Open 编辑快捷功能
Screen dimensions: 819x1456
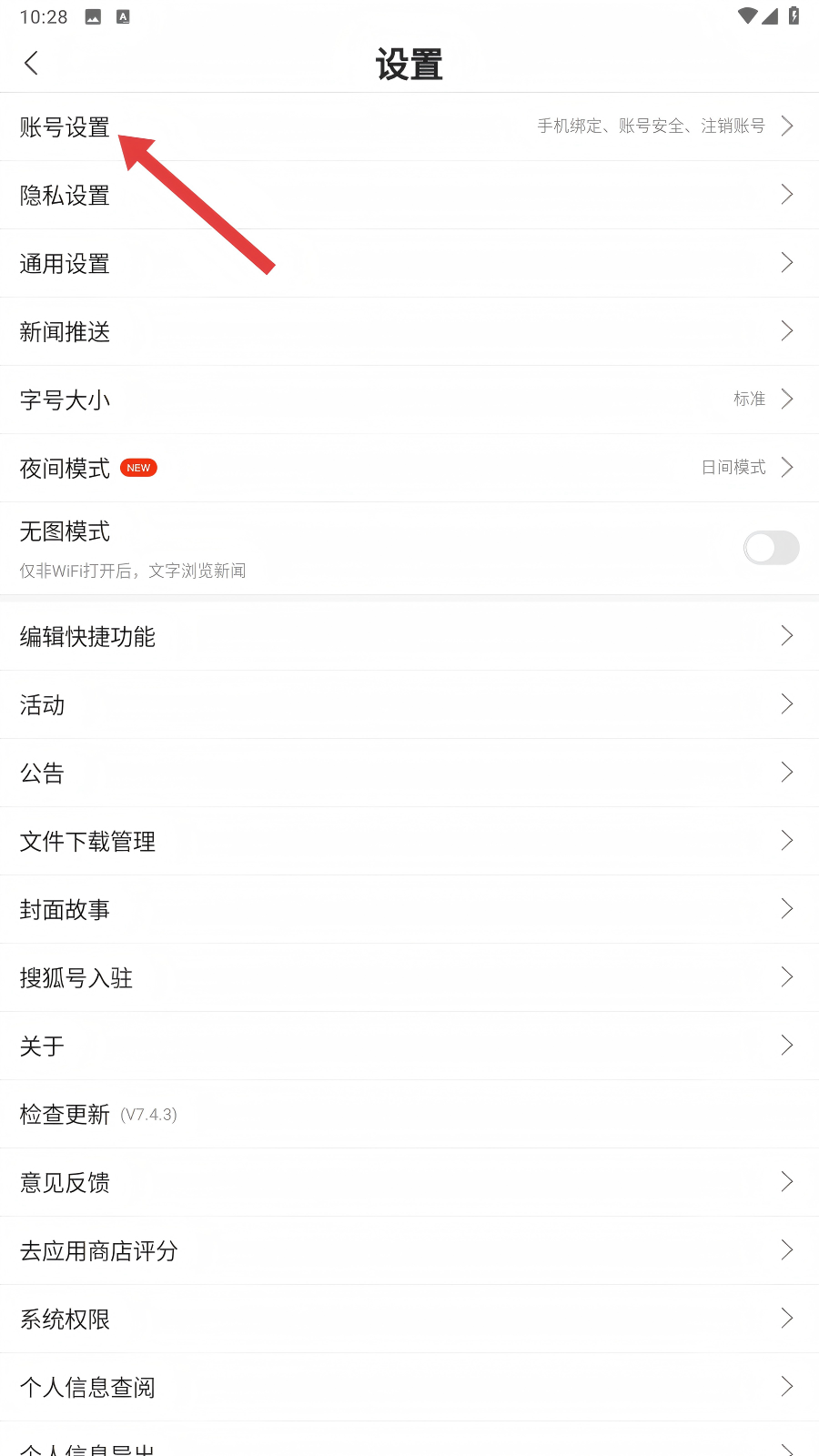click(x=409, y=636)
